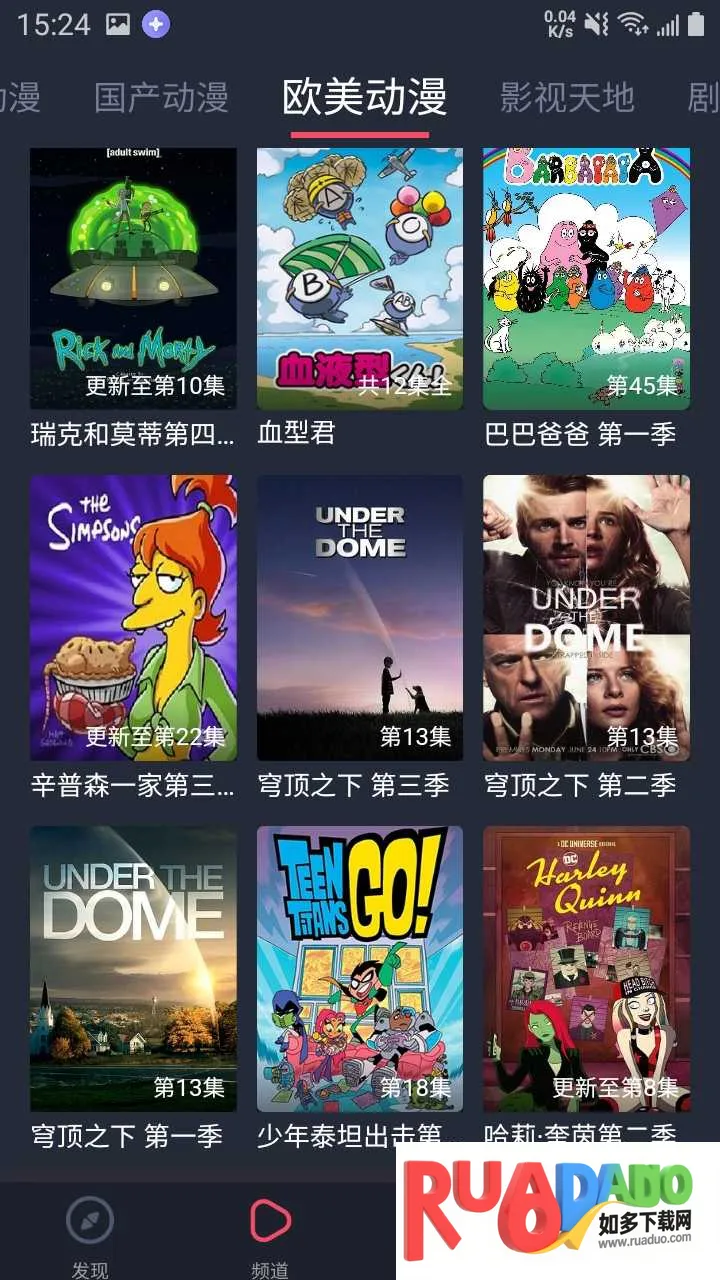Switch to the 影视天地 tab
Viewport: 720px width, 1280px height.
click(x=567, y=98)
